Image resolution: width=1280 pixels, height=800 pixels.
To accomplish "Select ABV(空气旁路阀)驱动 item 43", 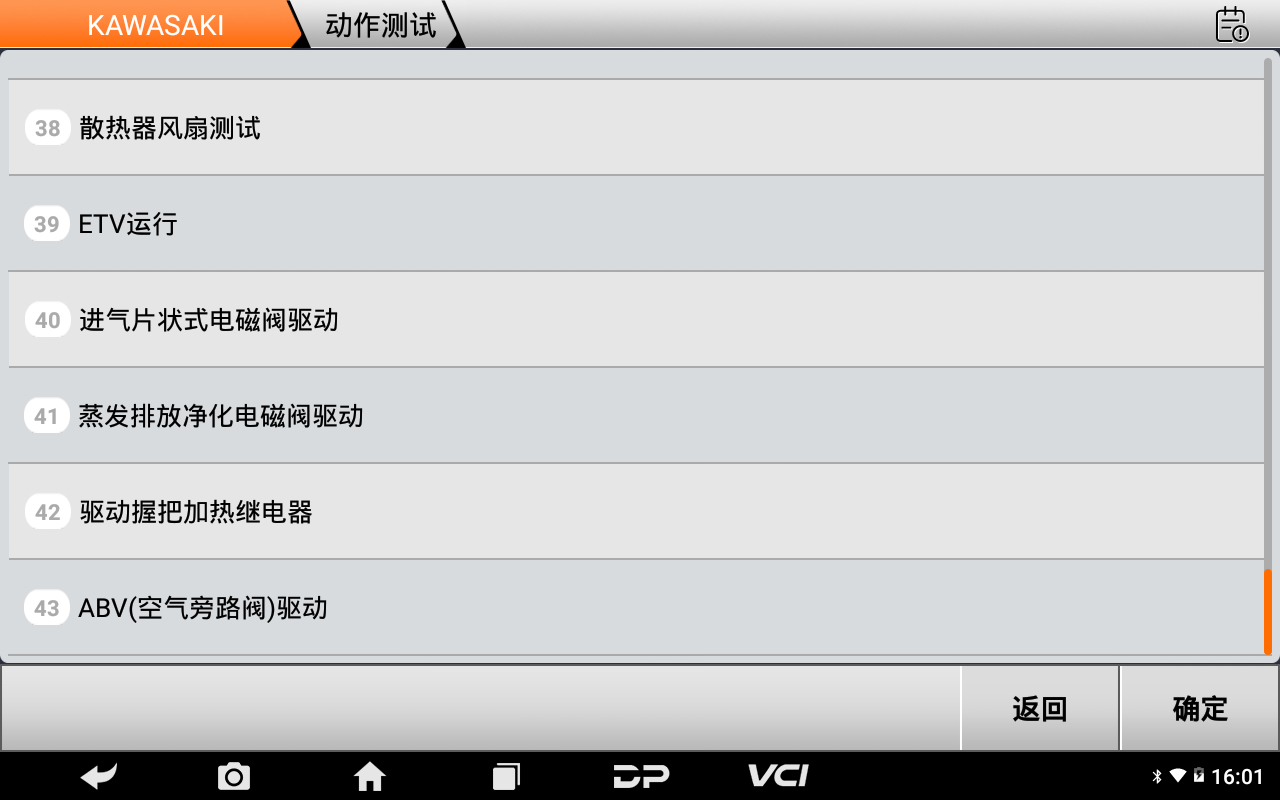I will (x=202, y=608).
